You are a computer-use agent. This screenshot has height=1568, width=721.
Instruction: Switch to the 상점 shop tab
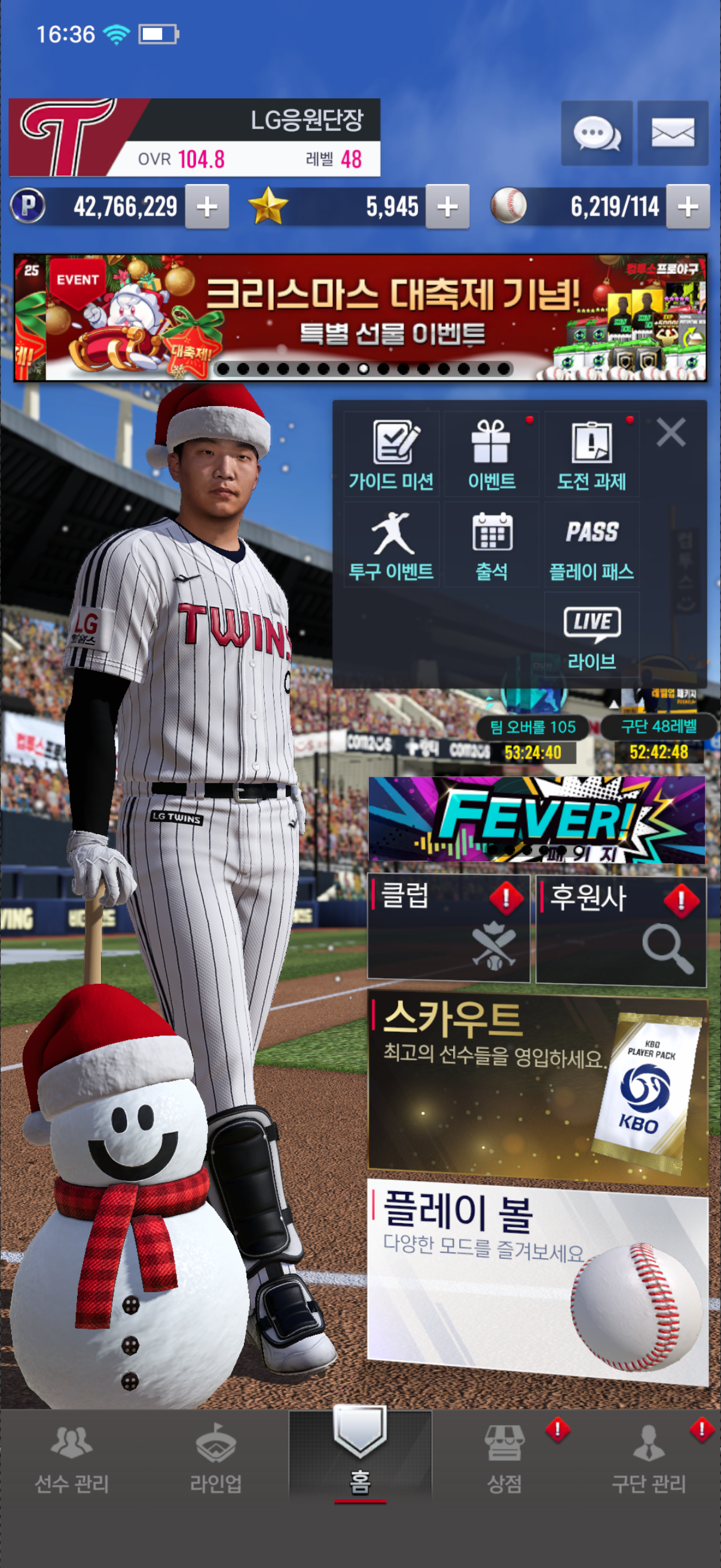(504, 1461)
